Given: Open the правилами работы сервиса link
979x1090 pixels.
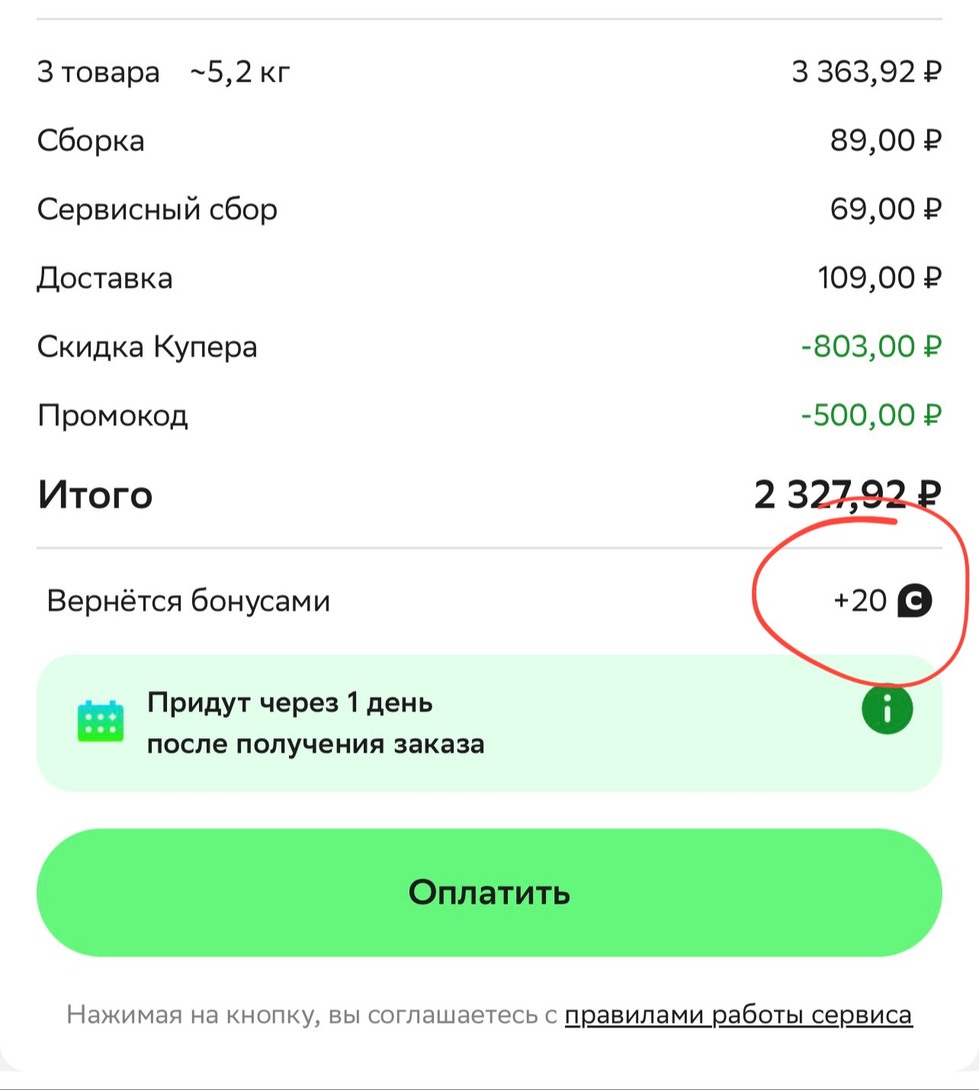Looking at the screenshot, I should tap(738, 1016).
